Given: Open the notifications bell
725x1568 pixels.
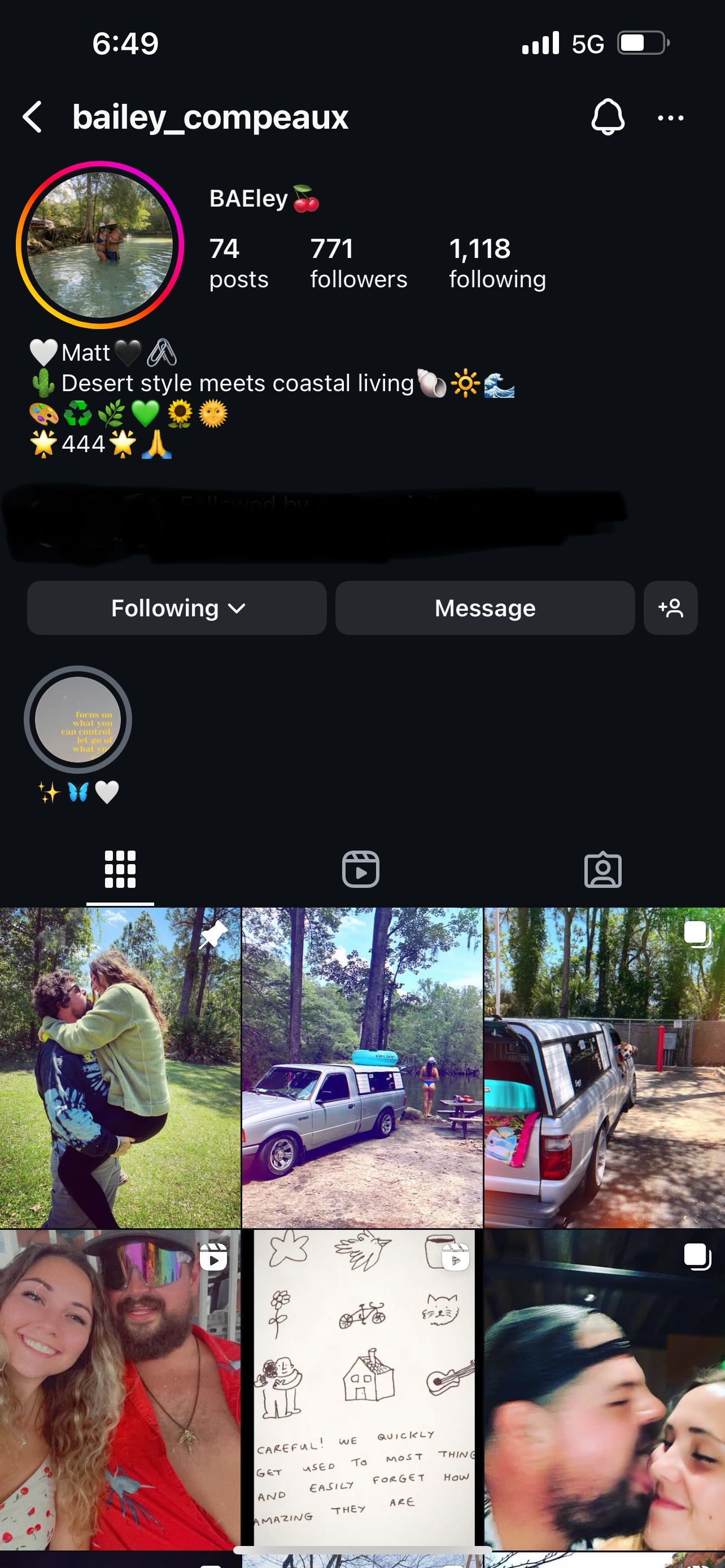Looking at the screenshot, I should [x=608, y=117].
